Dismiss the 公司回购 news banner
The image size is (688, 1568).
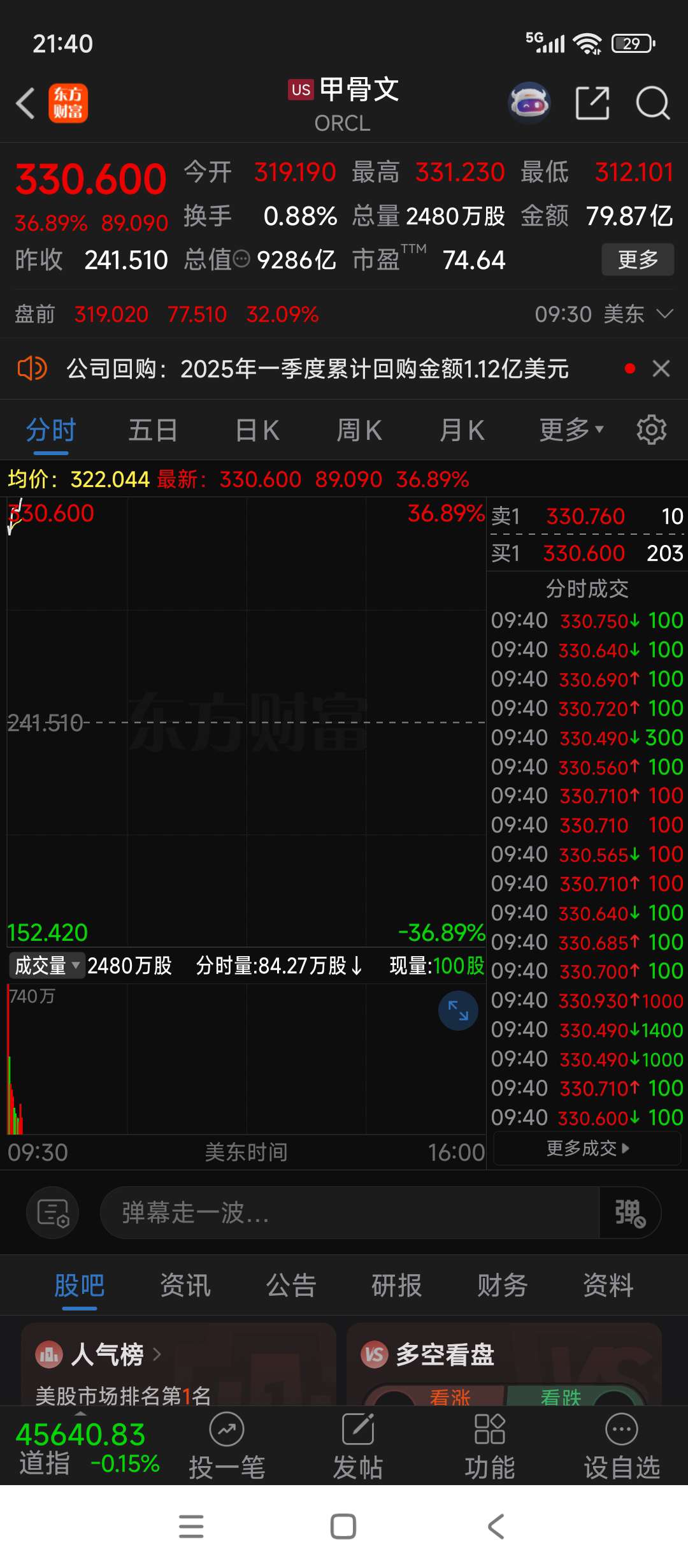point(661,368)
